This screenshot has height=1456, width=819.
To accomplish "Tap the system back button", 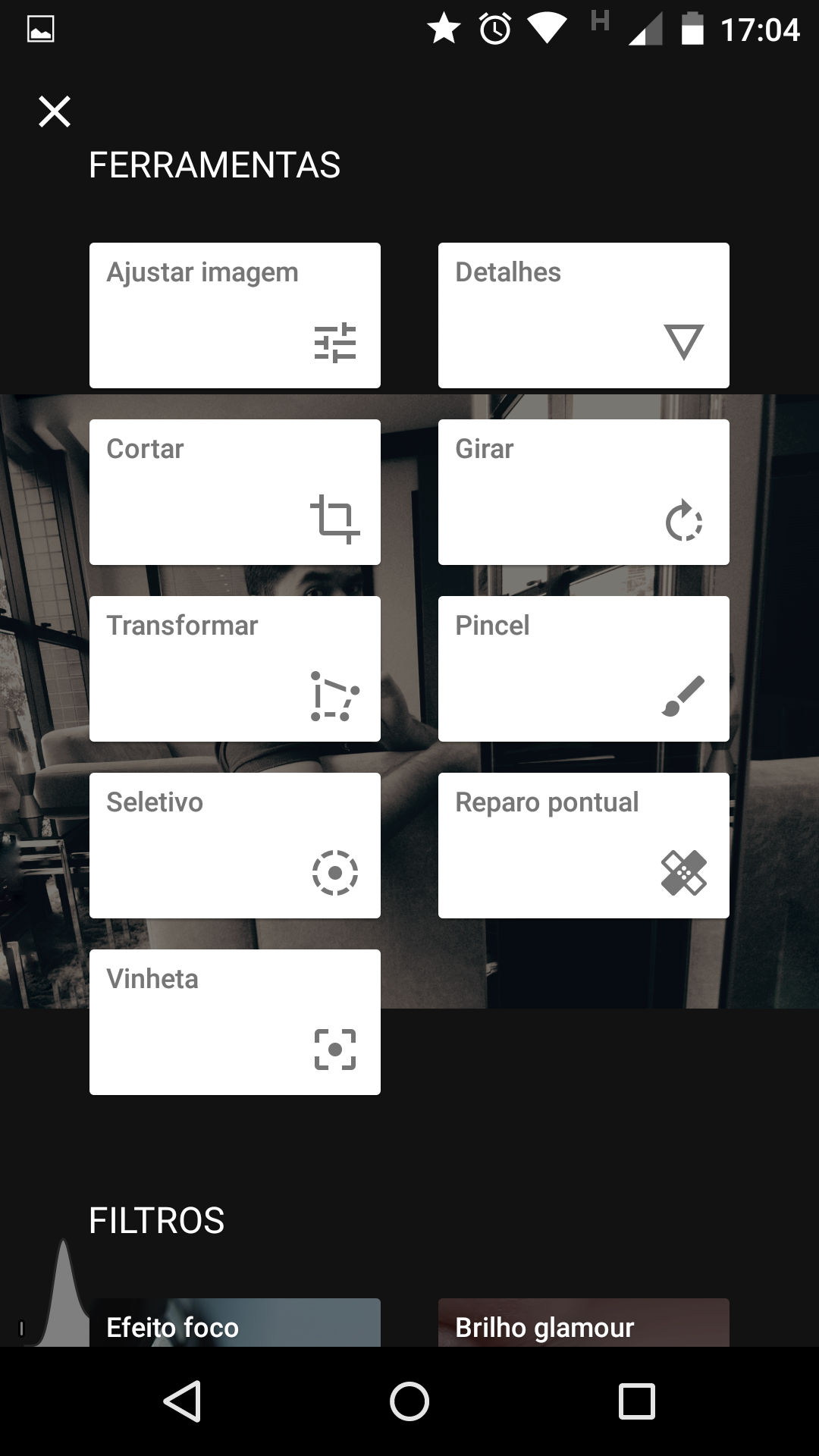I will tap(182, 1401).
